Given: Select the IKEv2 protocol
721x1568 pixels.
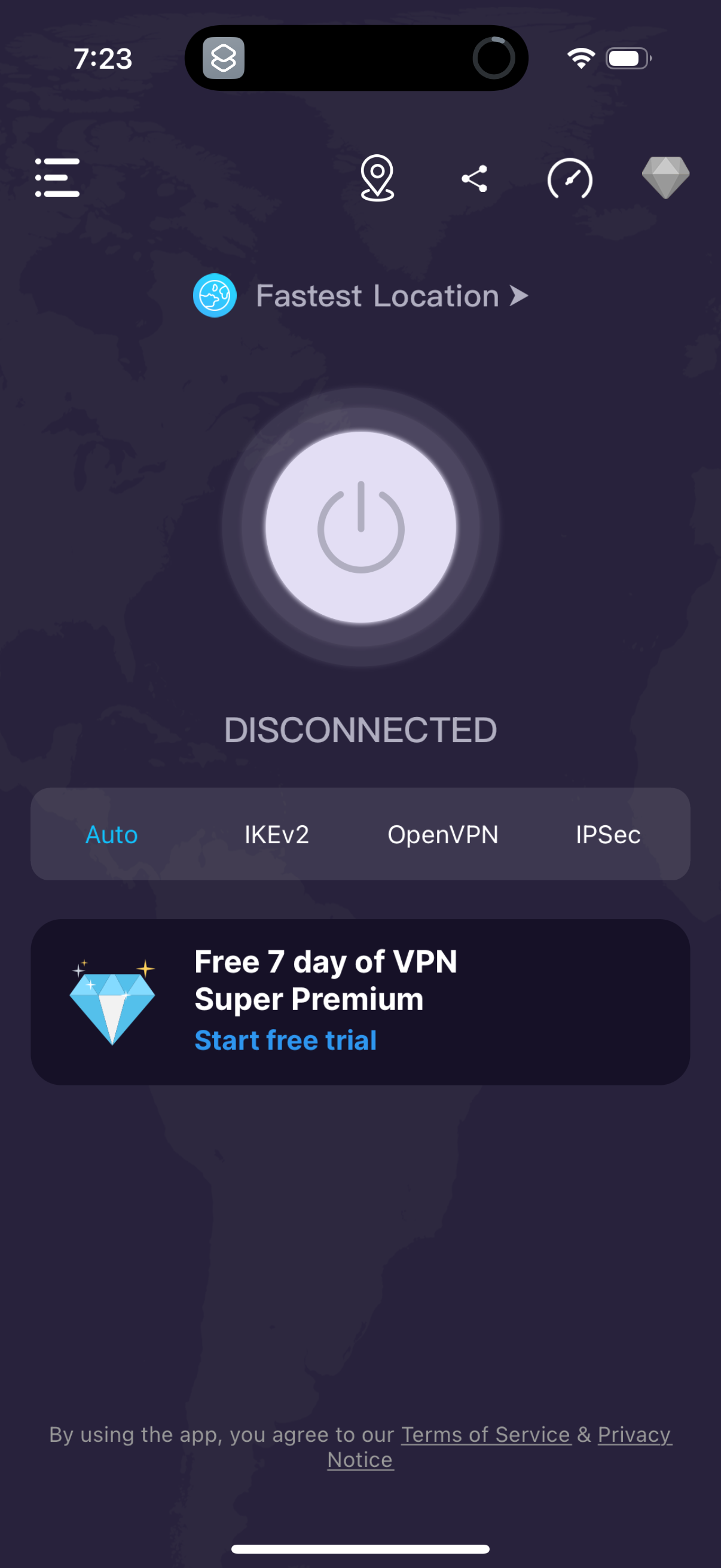Looking at the screenshot, I should tap(276, 834).
